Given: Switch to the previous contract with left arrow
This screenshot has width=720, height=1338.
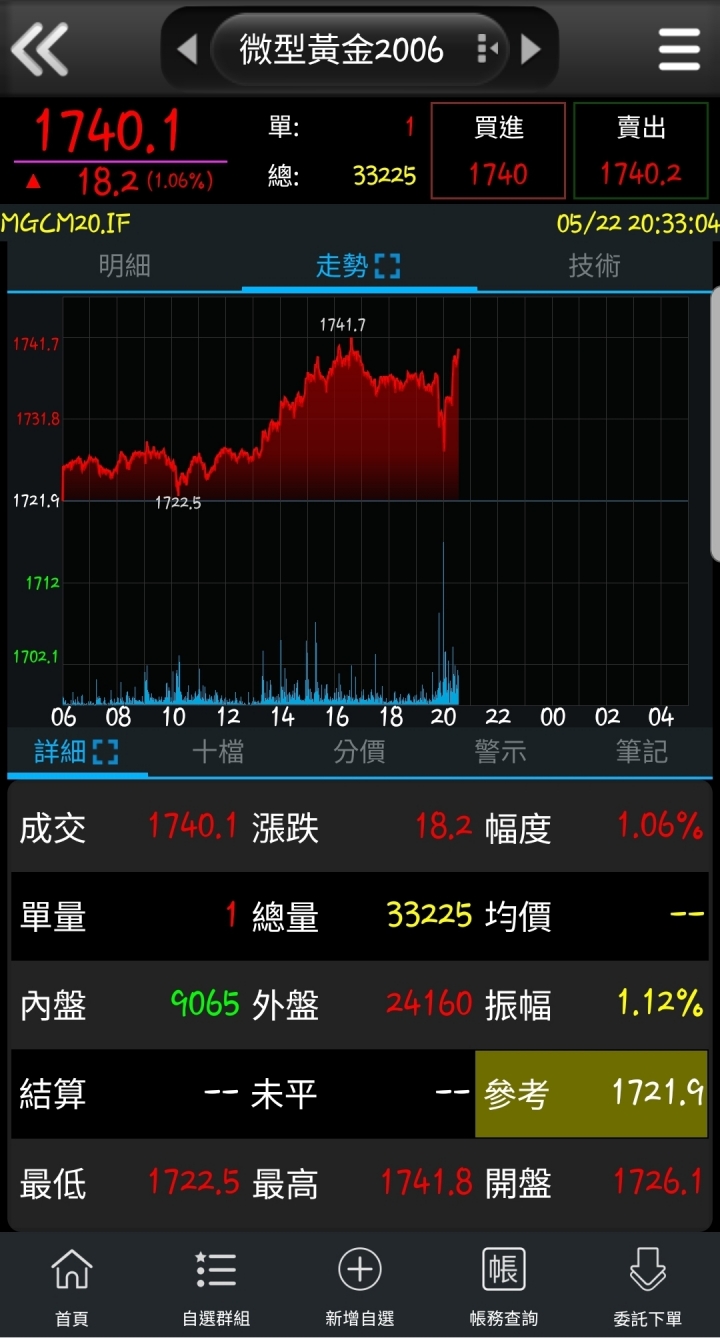Looking at the screenshot, I should point(187,49).
